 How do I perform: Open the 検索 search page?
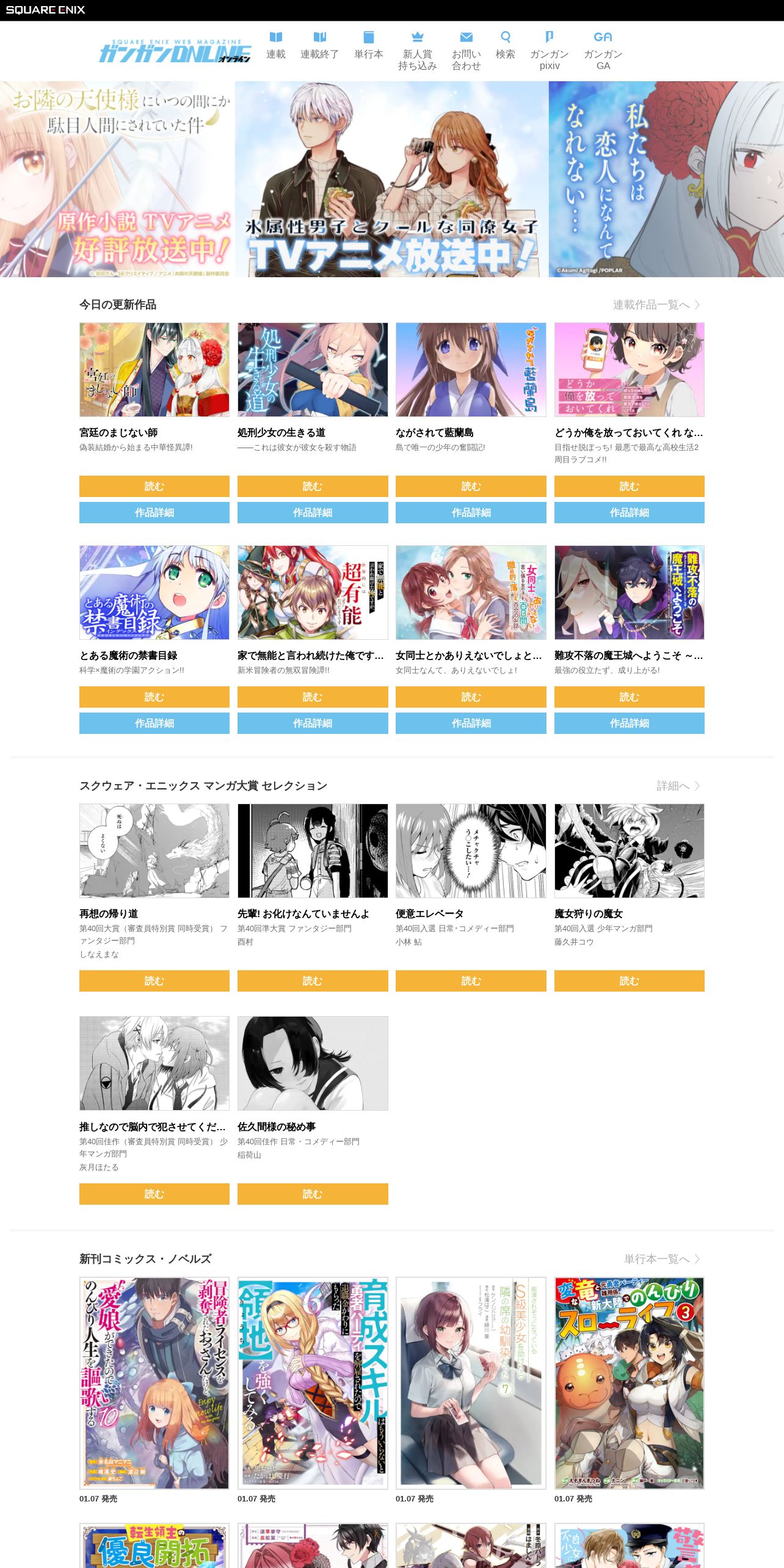pyautogui.click(x=506, y=46)
